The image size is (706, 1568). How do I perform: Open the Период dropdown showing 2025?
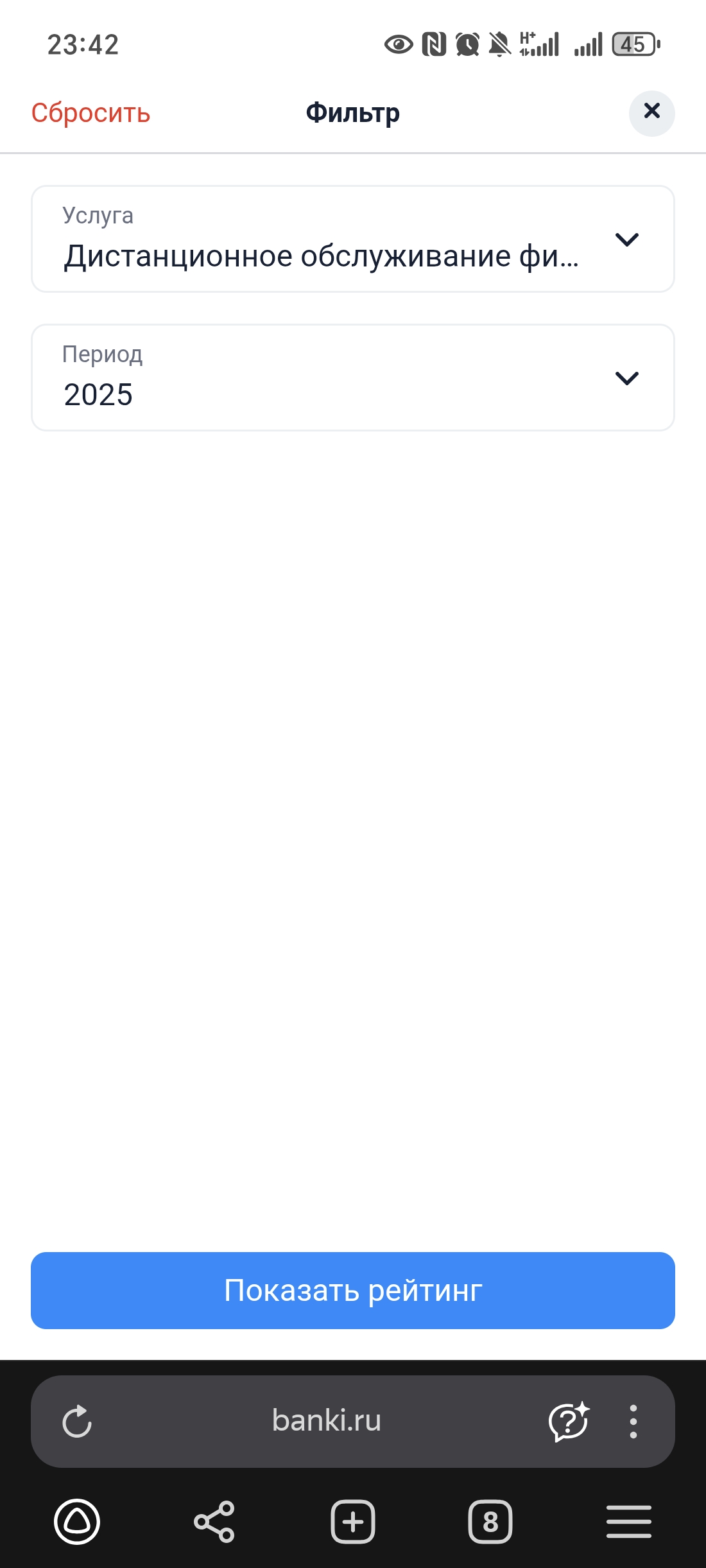pyautogui.click(x=353, y=378)
